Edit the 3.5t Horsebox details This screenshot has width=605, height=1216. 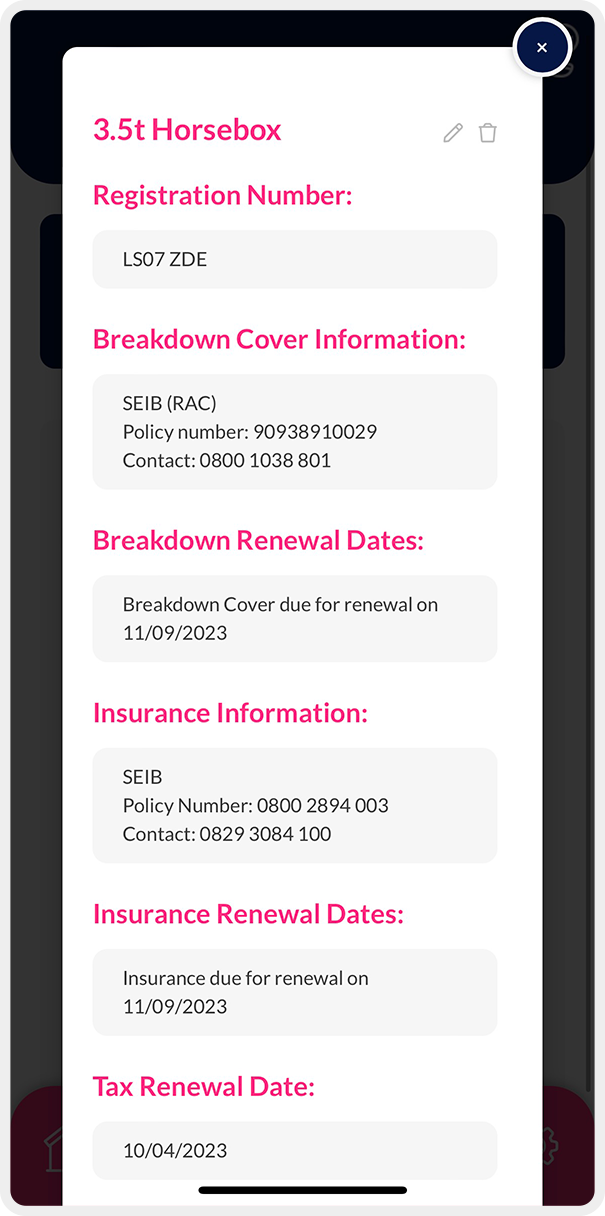453,133
